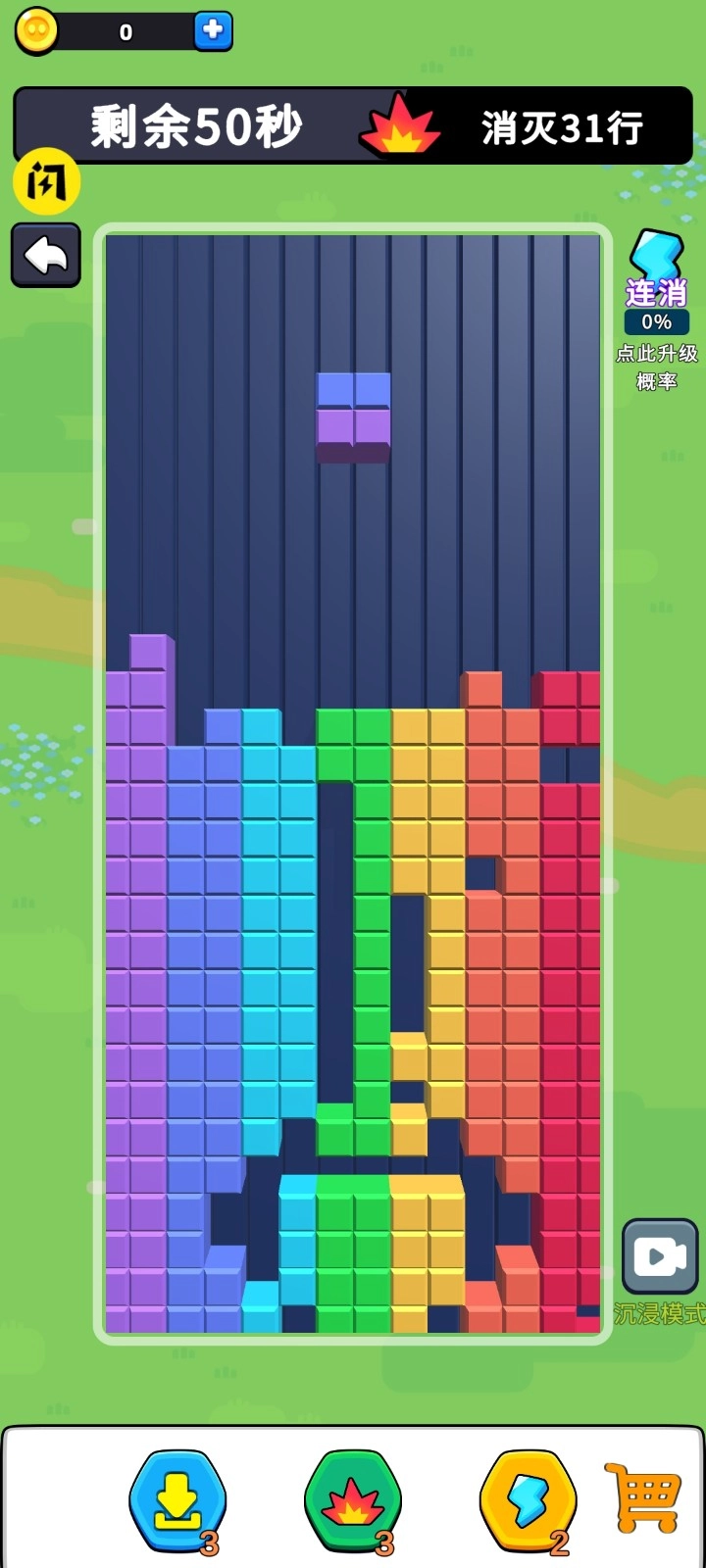Enable 沉浸模式 immersive mode
This screenshot has width=706, height=1568.
[659, 1257]
